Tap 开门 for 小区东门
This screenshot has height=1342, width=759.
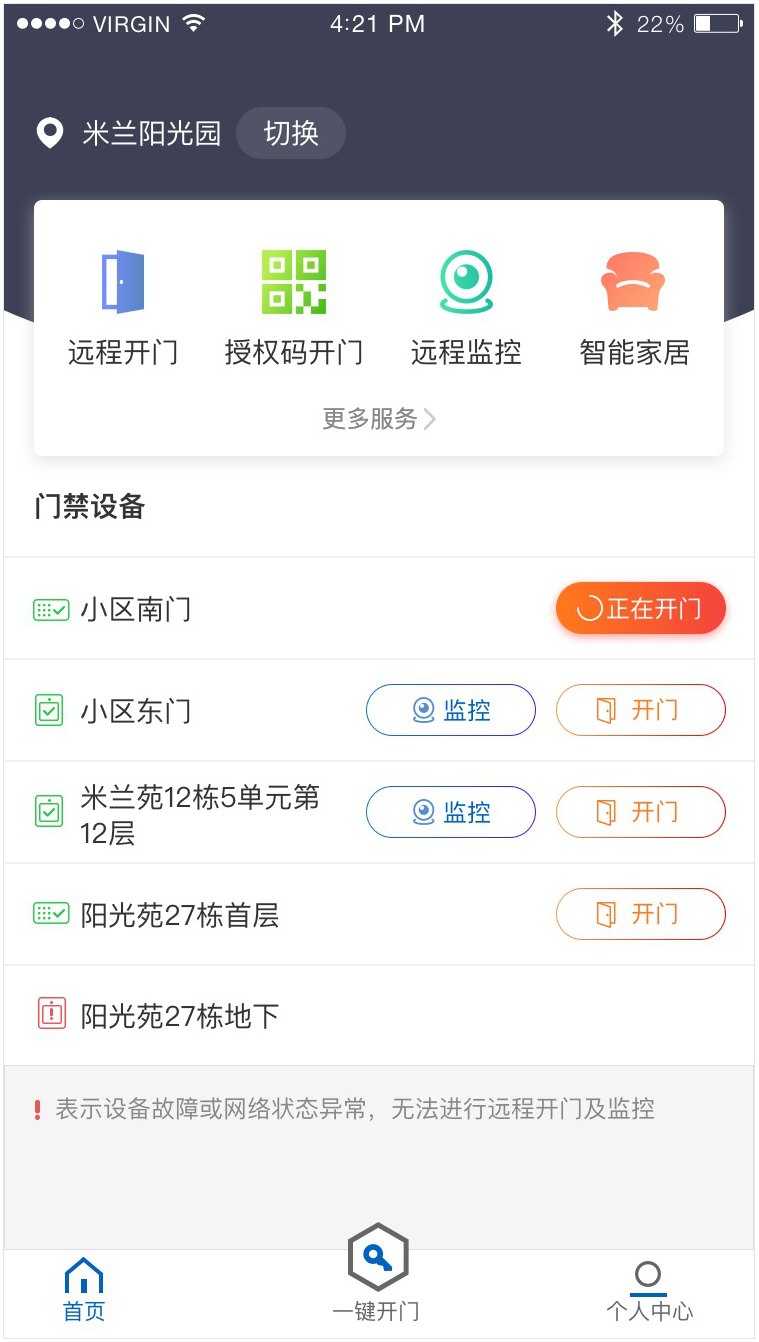640,710
